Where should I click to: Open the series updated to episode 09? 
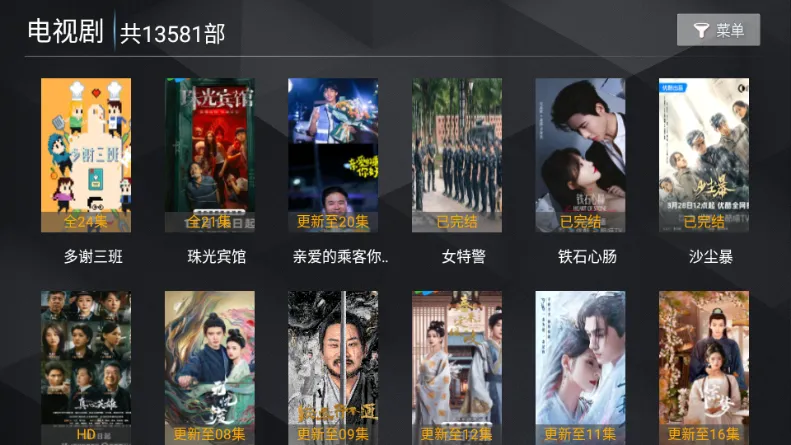click(x=333, y=367)
